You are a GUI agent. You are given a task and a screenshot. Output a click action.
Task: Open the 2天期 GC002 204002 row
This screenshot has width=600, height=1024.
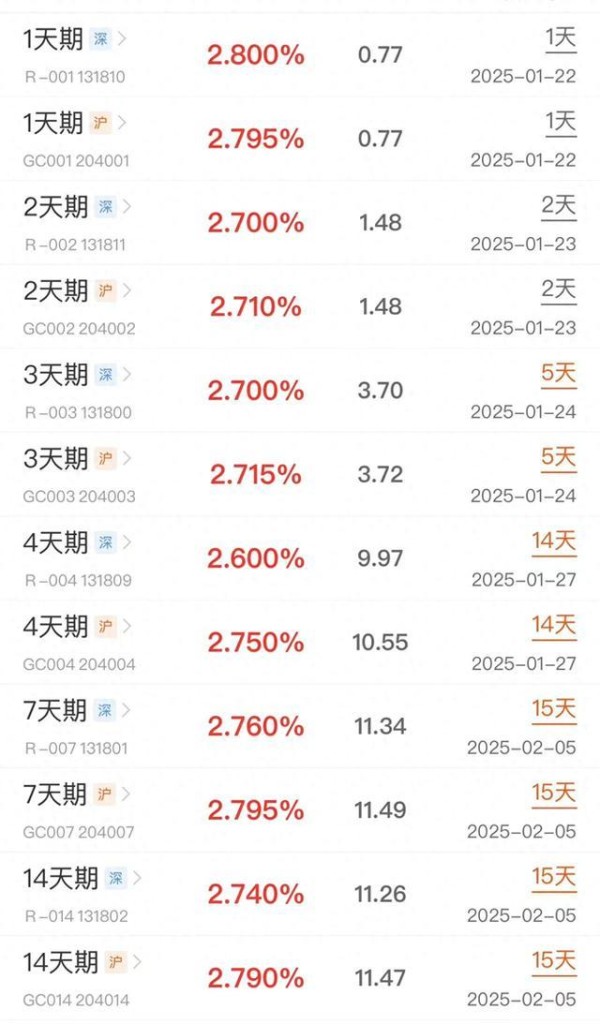click(x=300, y=306)
